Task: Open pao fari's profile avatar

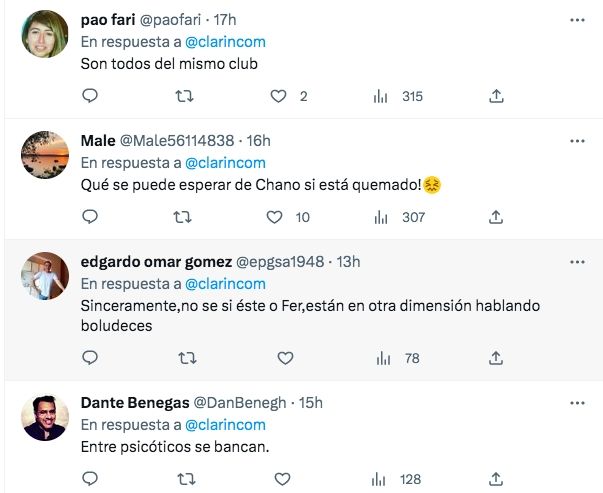Action: (x=45, y=35)
